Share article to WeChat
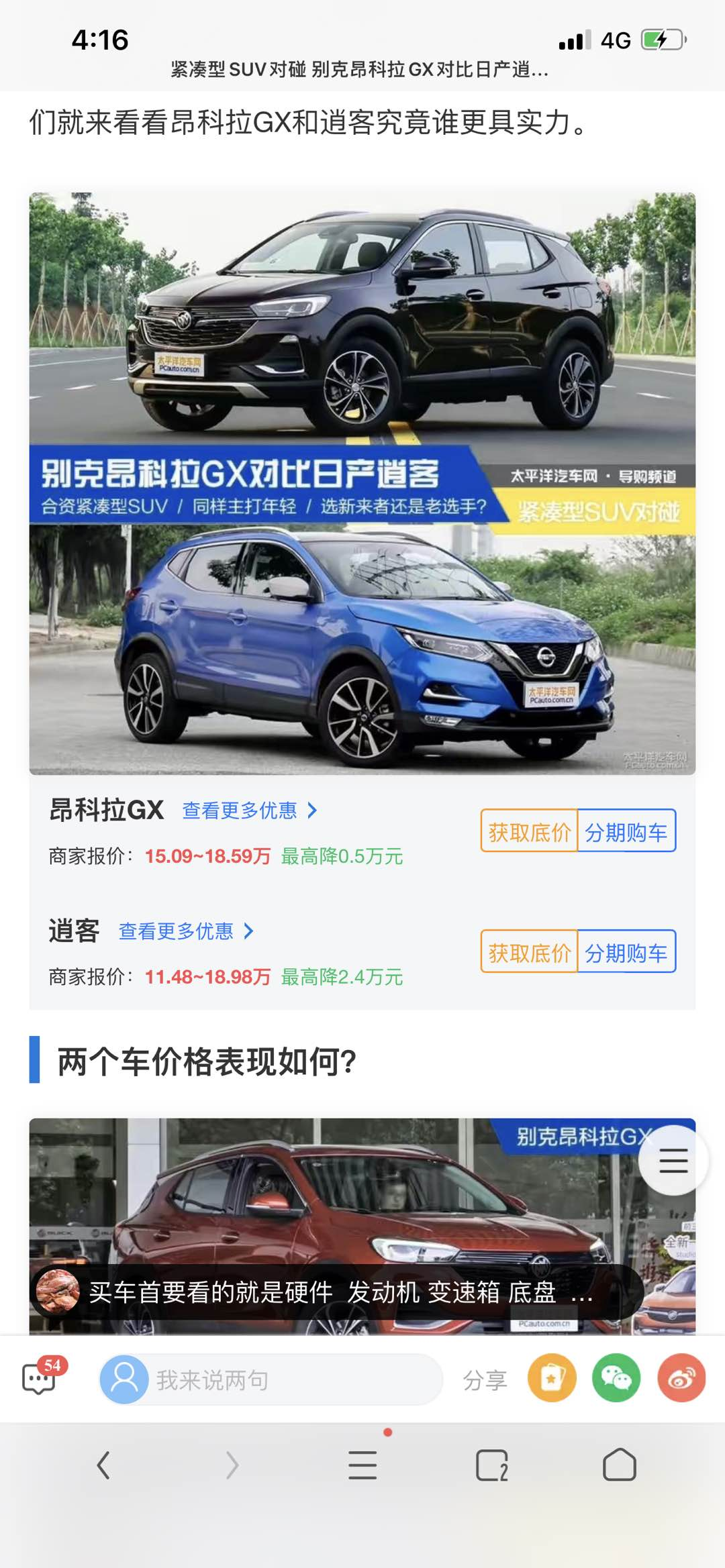The width and height of the screenshot is (725, 1568). pos(616,1379)
